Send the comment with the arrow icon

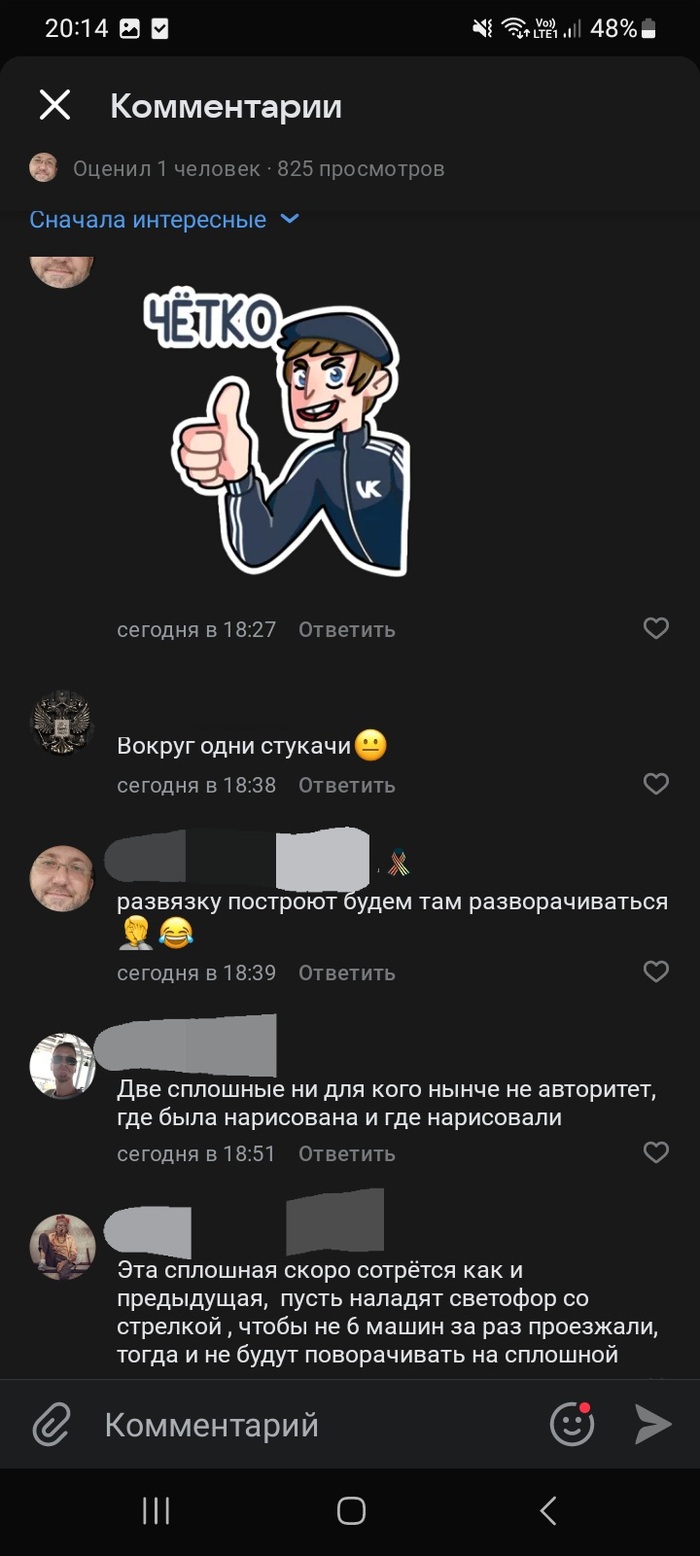click(x=653, y=1424)
